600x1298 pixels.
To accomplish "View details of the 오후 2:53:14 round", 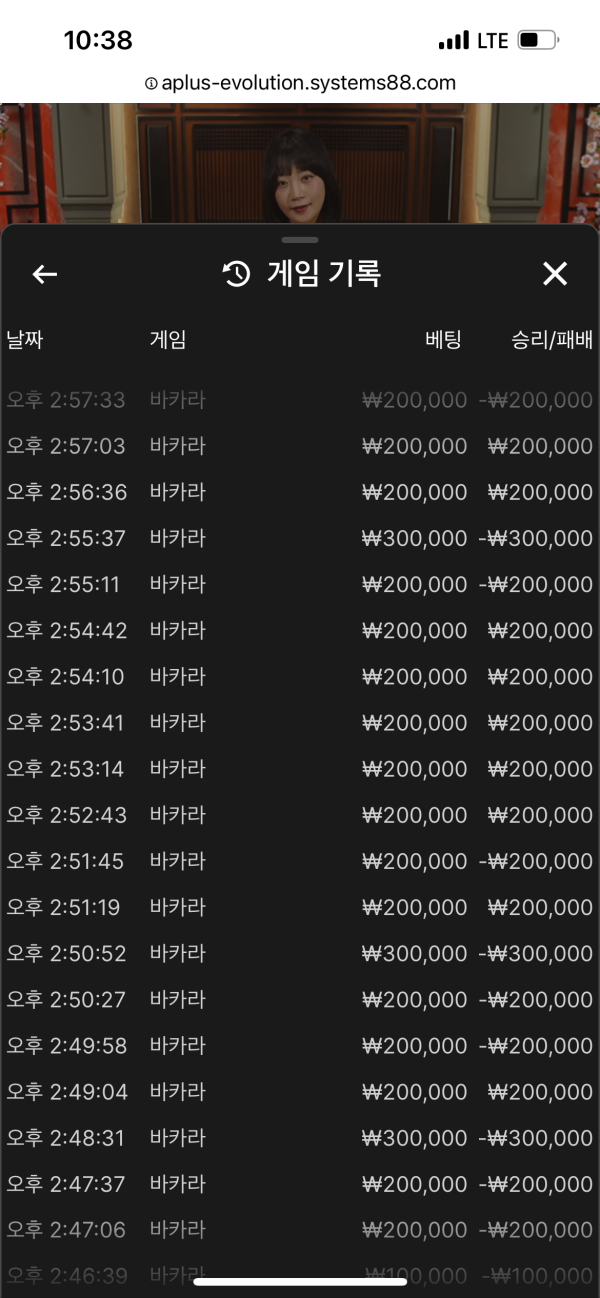I will (300, 769).
